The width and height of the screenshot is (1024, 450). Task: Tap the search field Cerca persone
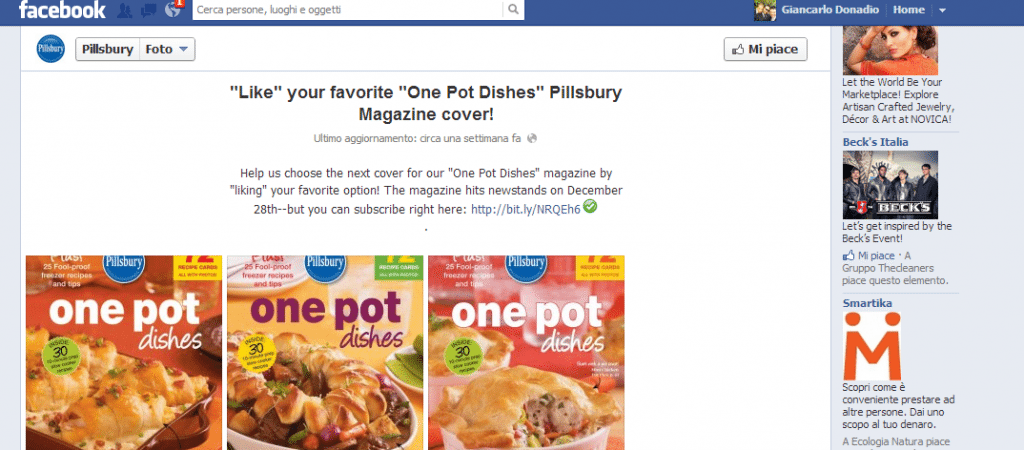click(x=347, y=10)
